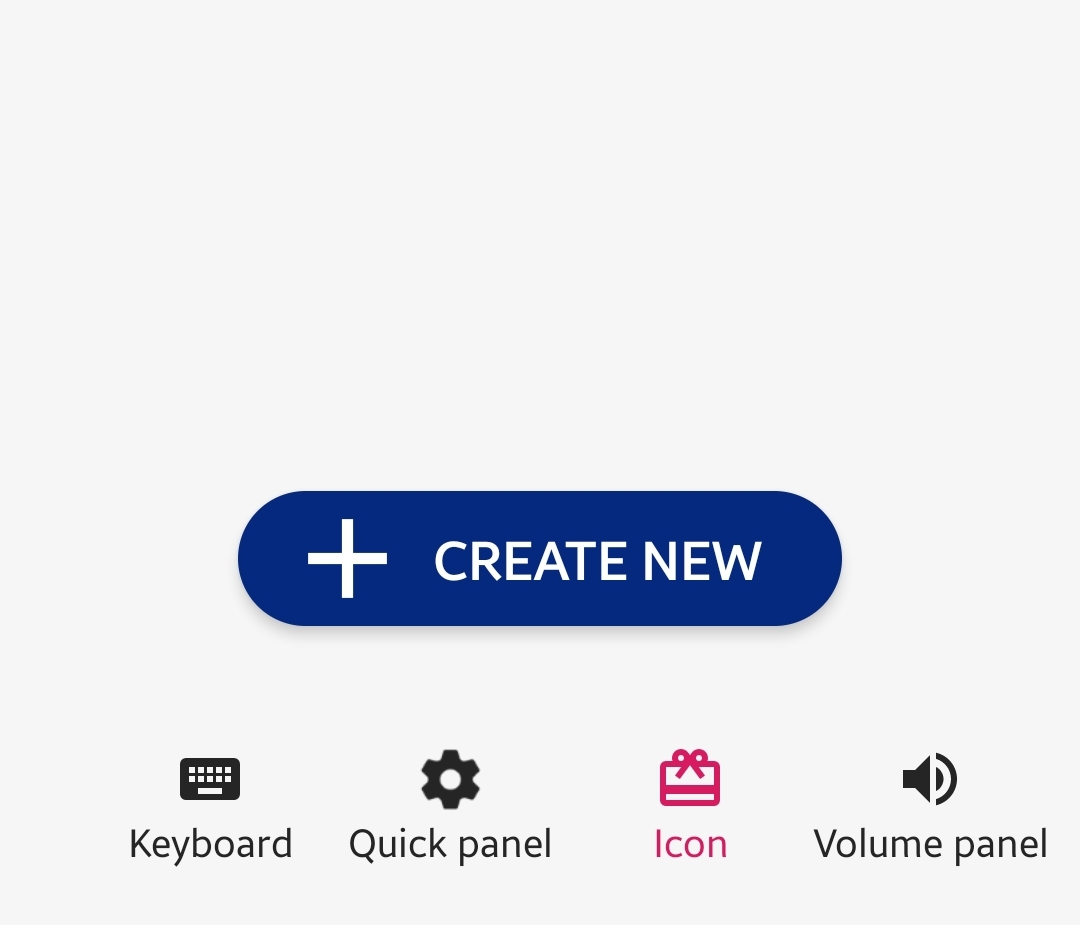Switch to the Keyboard tab

[210, 806]
